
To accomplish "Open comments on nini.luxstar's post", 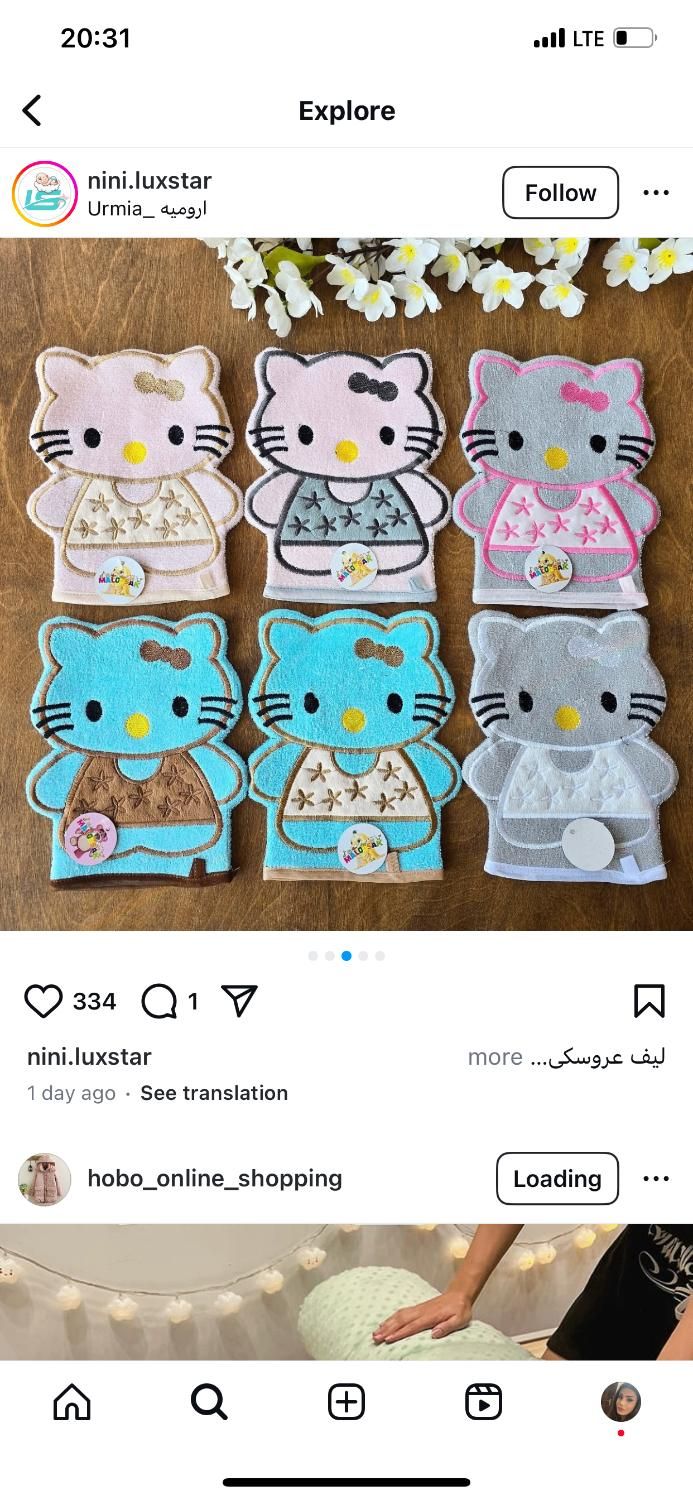I will [x=159, y=1001].
